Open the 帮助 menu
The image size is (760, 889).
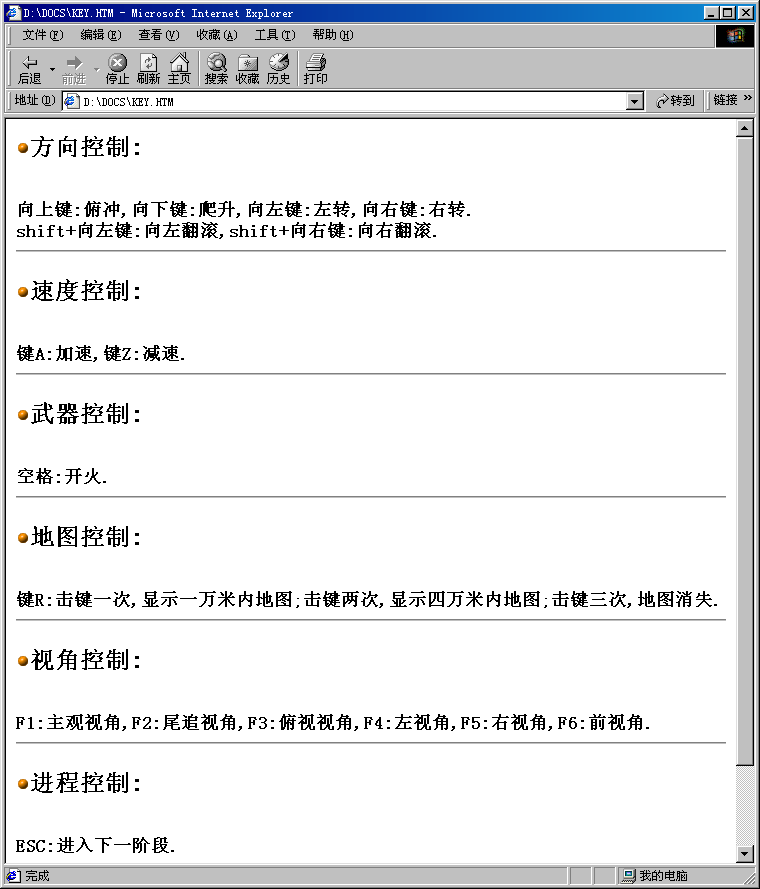(x=331, y=35)
